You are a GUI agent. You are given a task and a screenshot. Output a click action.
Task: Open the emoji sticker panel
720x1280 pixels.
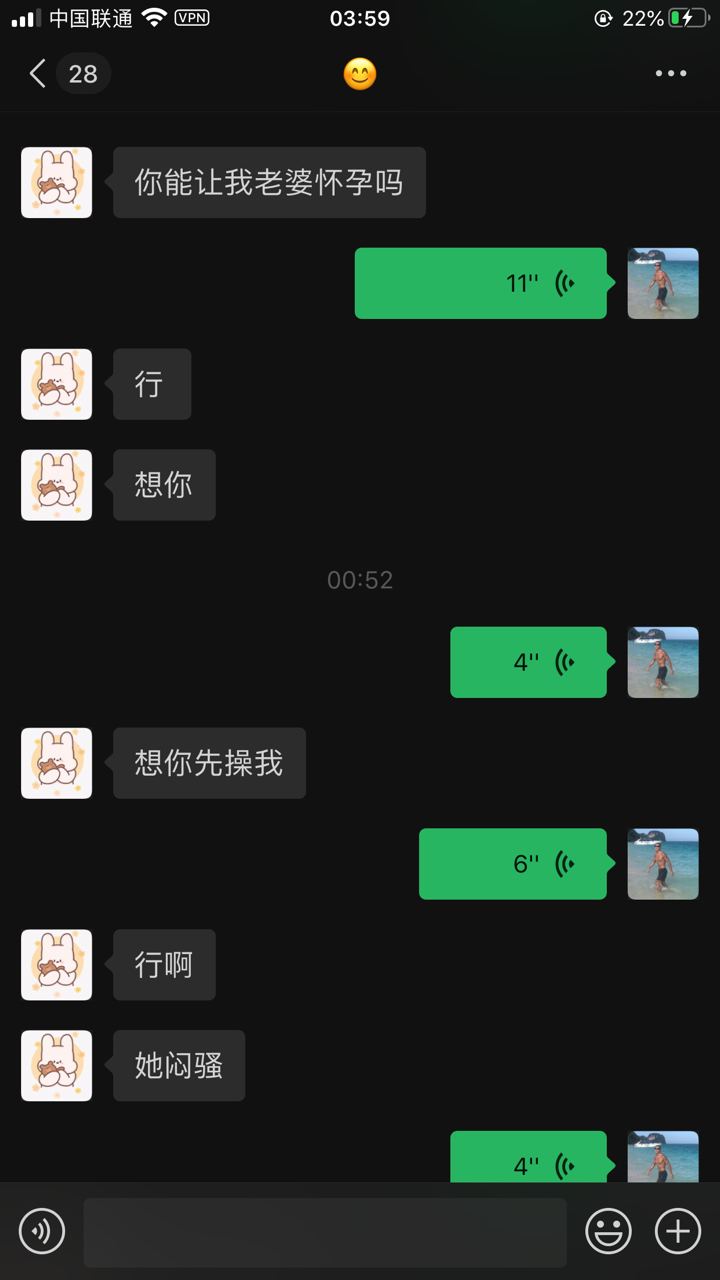click(x=608, y=1231)
